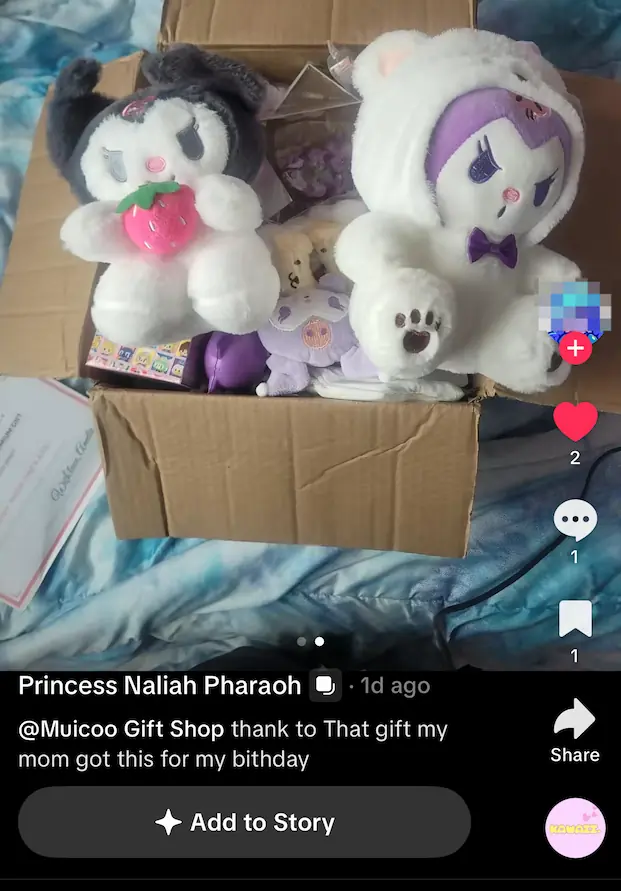Open the comments on this post
The image size is (621, 891).
click(x=575, y=520)
